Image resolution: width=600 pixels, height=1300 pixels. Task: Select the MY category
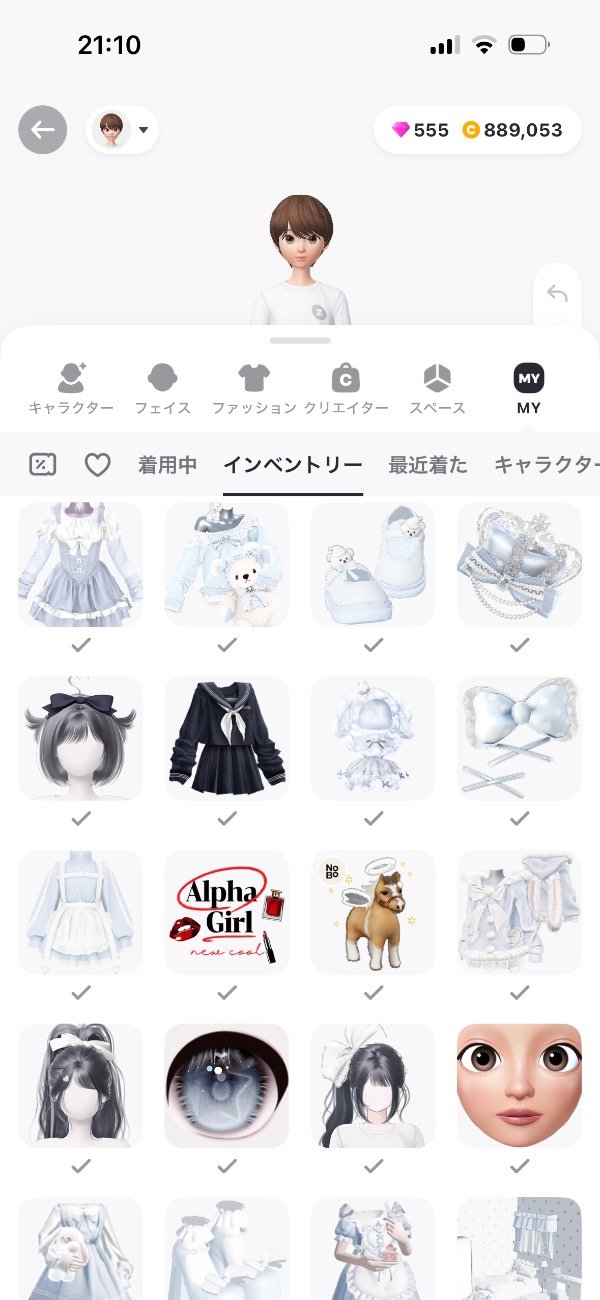pyautogui.click(x=529, y=388)
